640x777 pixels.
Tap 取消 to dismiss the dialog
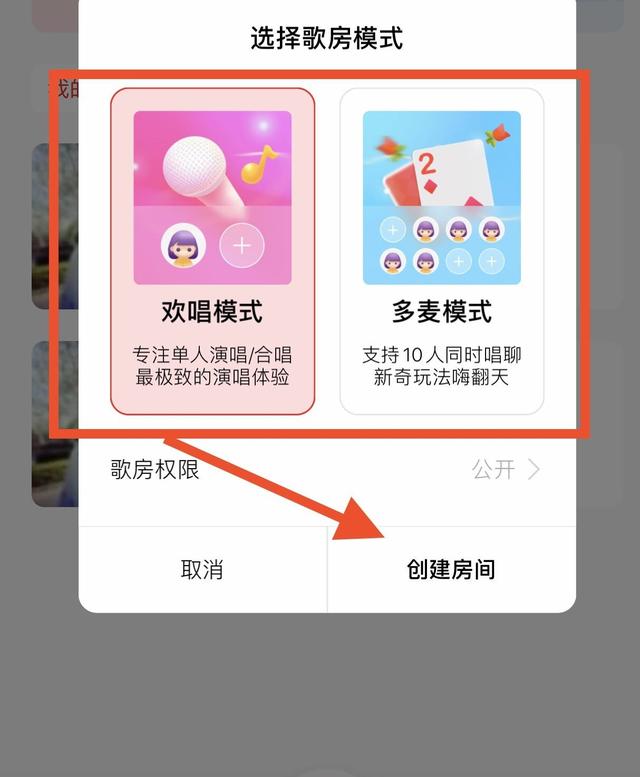(202, 570)
